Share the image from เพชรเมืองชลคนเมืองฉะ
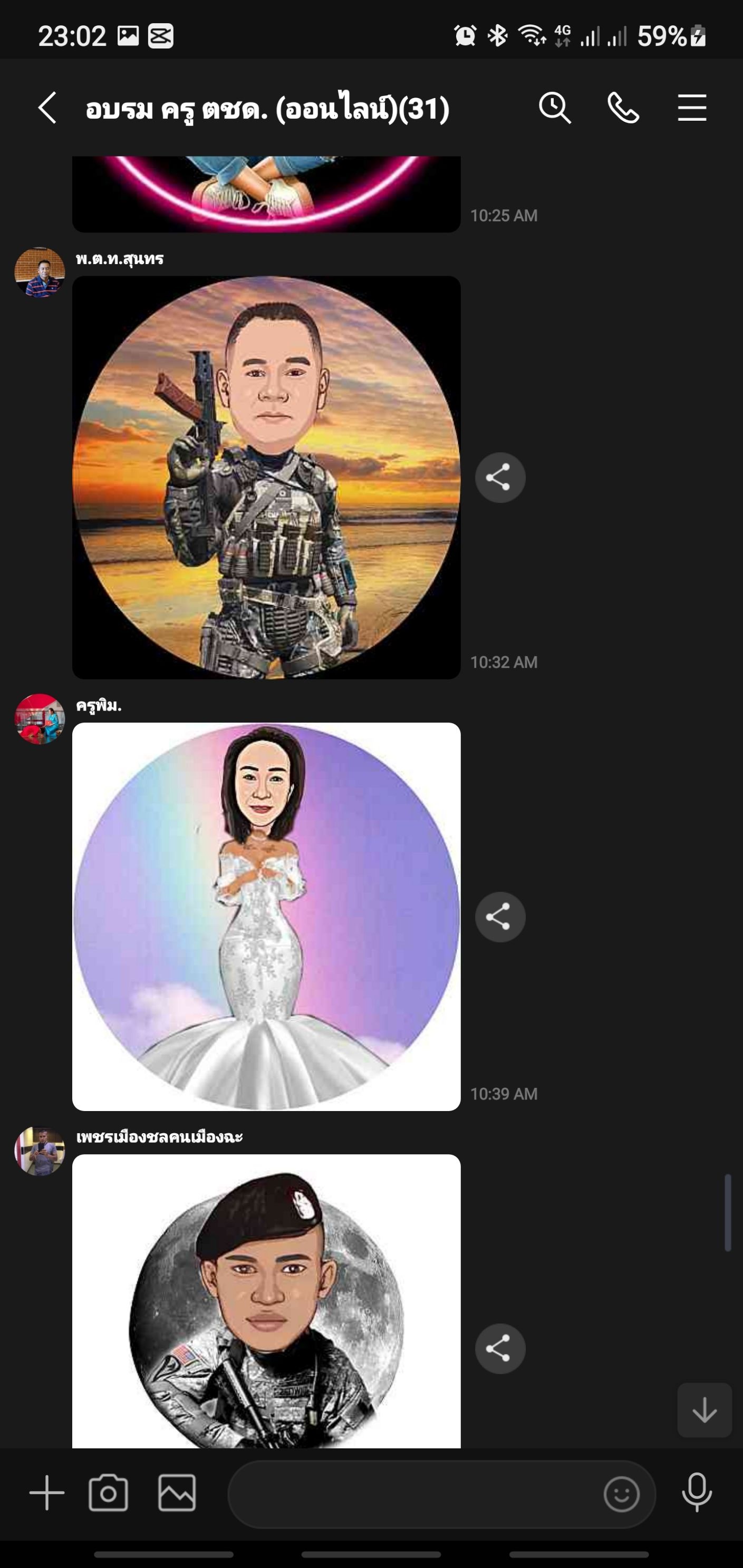 [x=500, y=1349]
